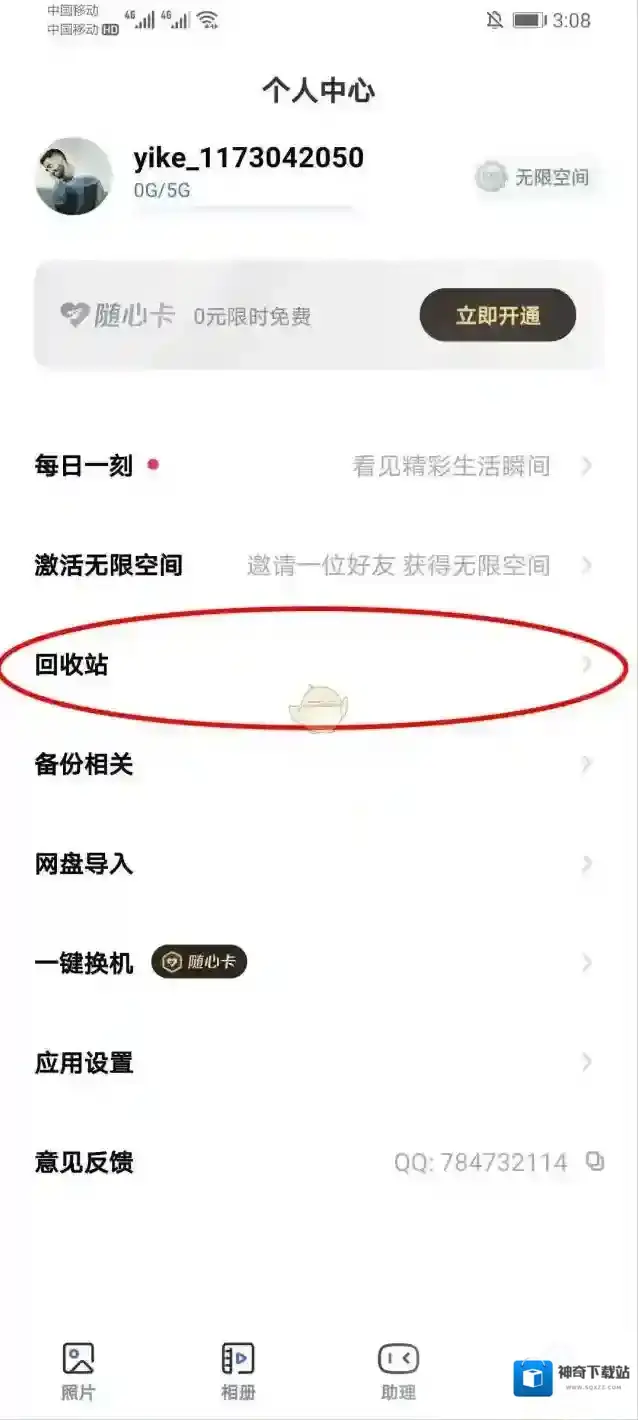Image resolution: width=638 pixels, height=1420 pixels.
Task: Open the 每日一刻 row
Action: (318, 466)
